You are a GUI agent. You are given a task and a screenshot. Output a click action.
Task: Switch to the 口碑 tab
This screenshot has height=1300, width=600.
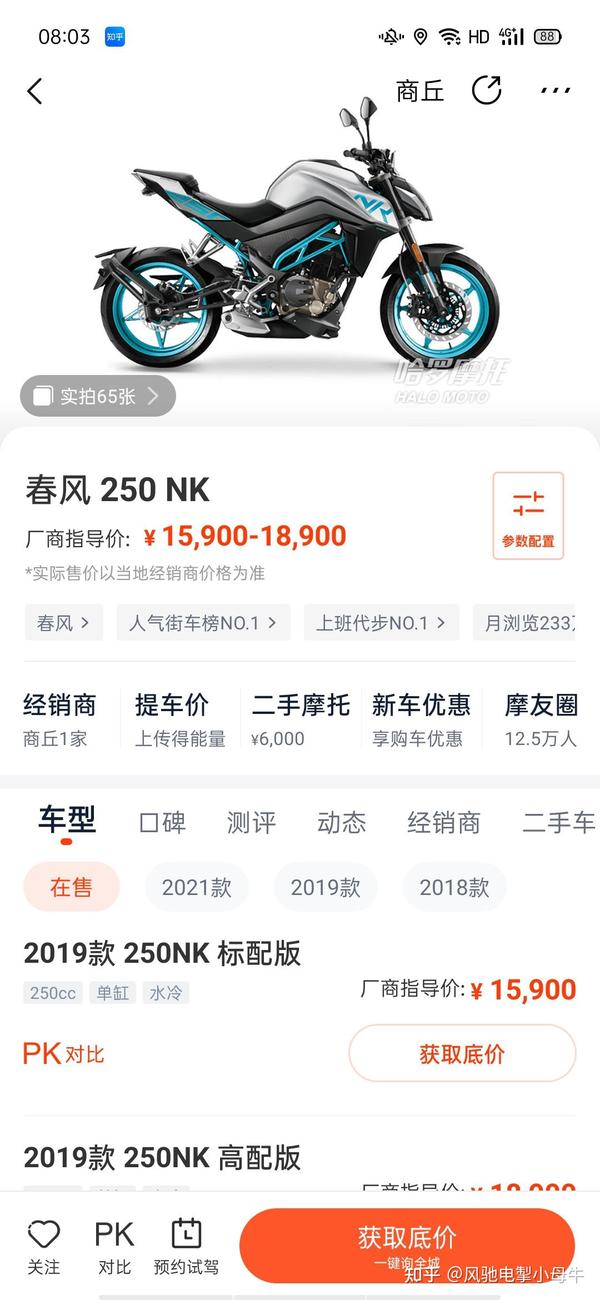coord(162,823)
